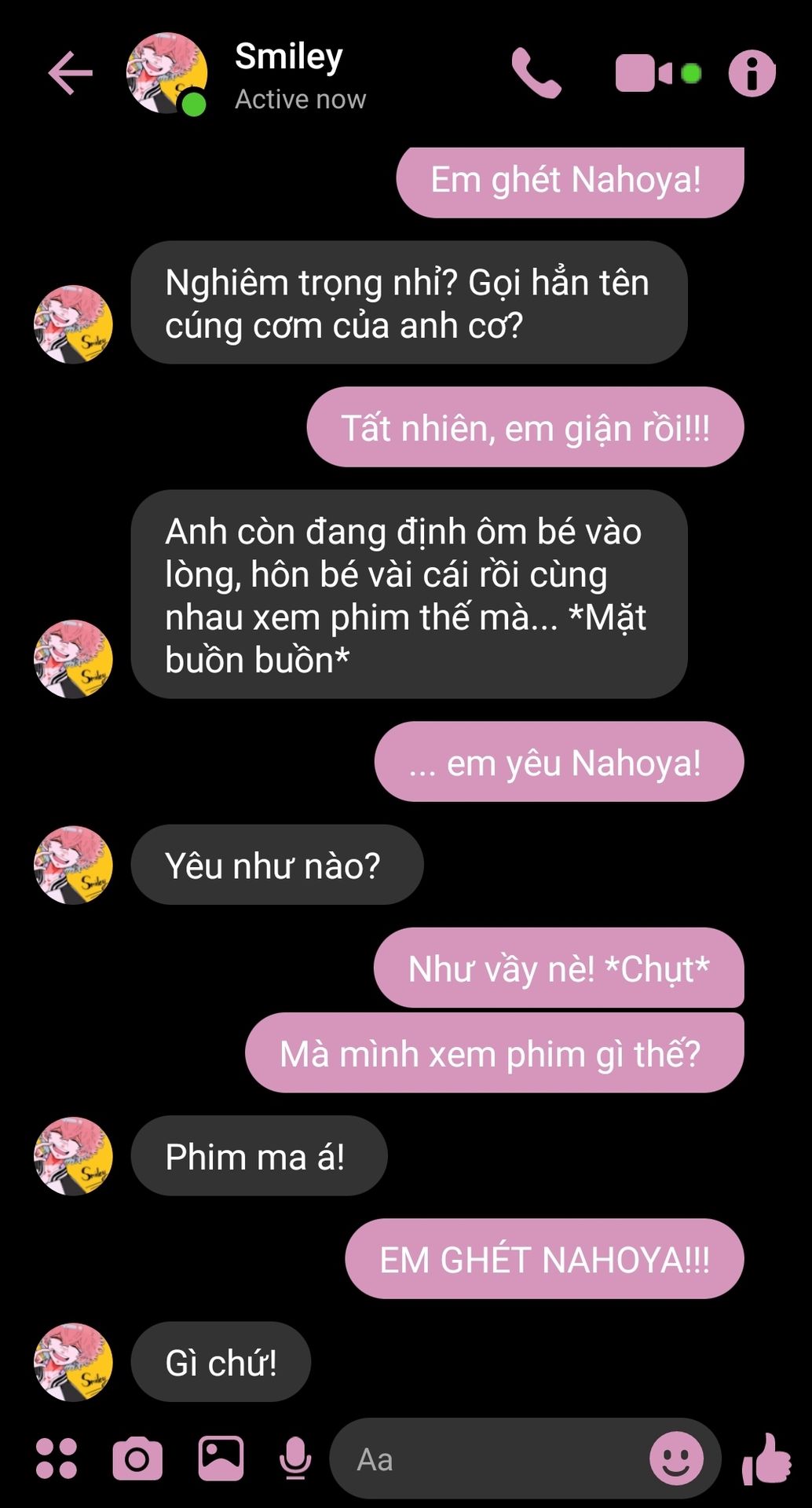Send a thumbs-up like

767,1459
